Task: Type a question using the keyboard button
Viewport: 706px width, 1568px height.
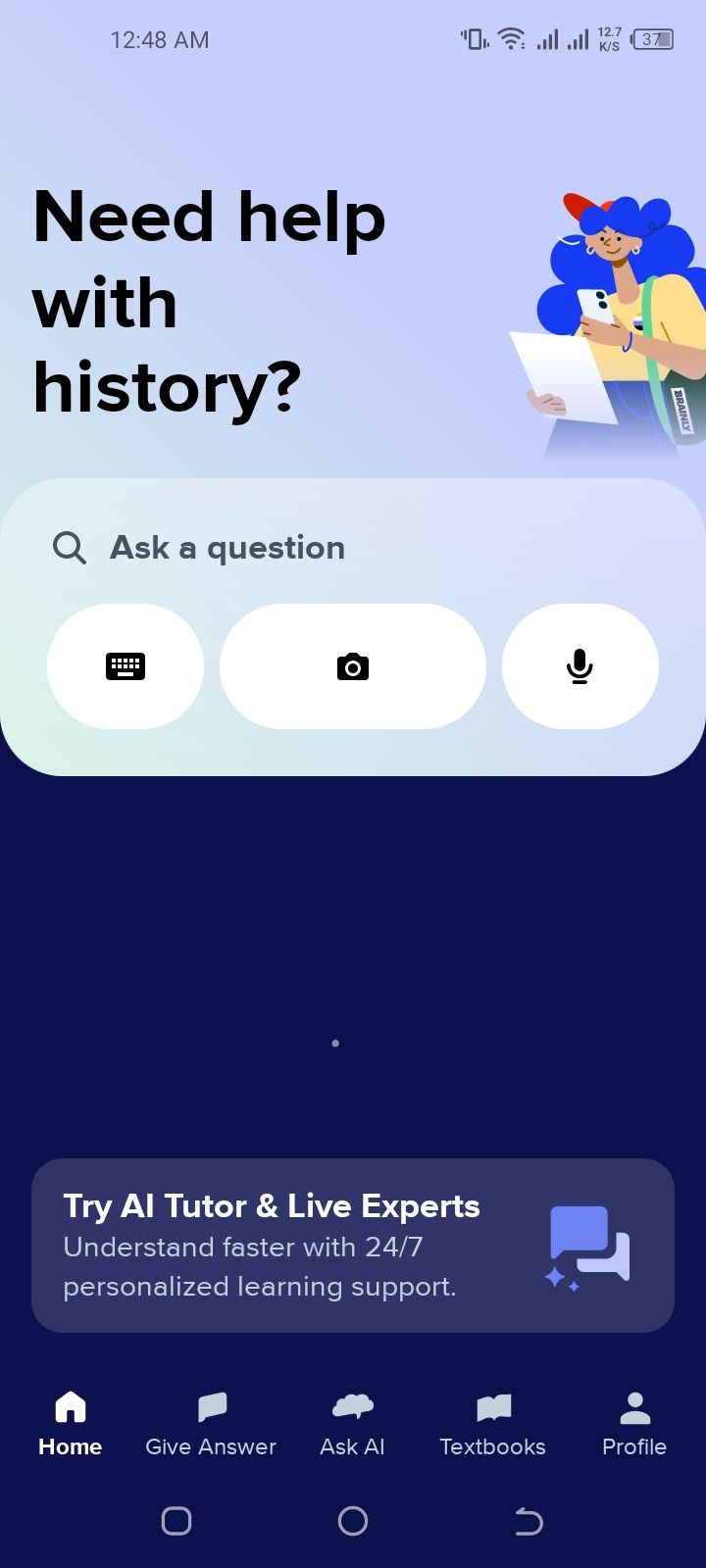Action: pyautogui.click(x=126, y=666)
